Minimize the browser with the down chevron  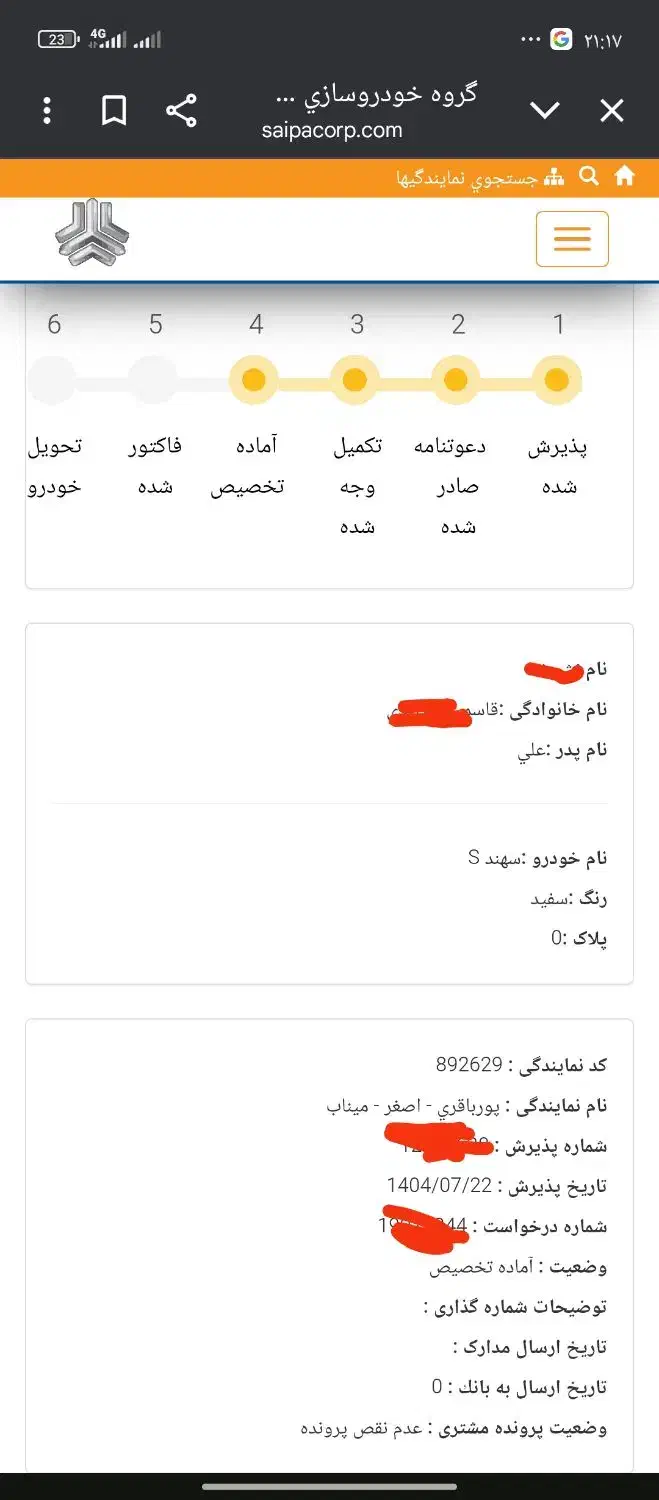click(545, 111)
